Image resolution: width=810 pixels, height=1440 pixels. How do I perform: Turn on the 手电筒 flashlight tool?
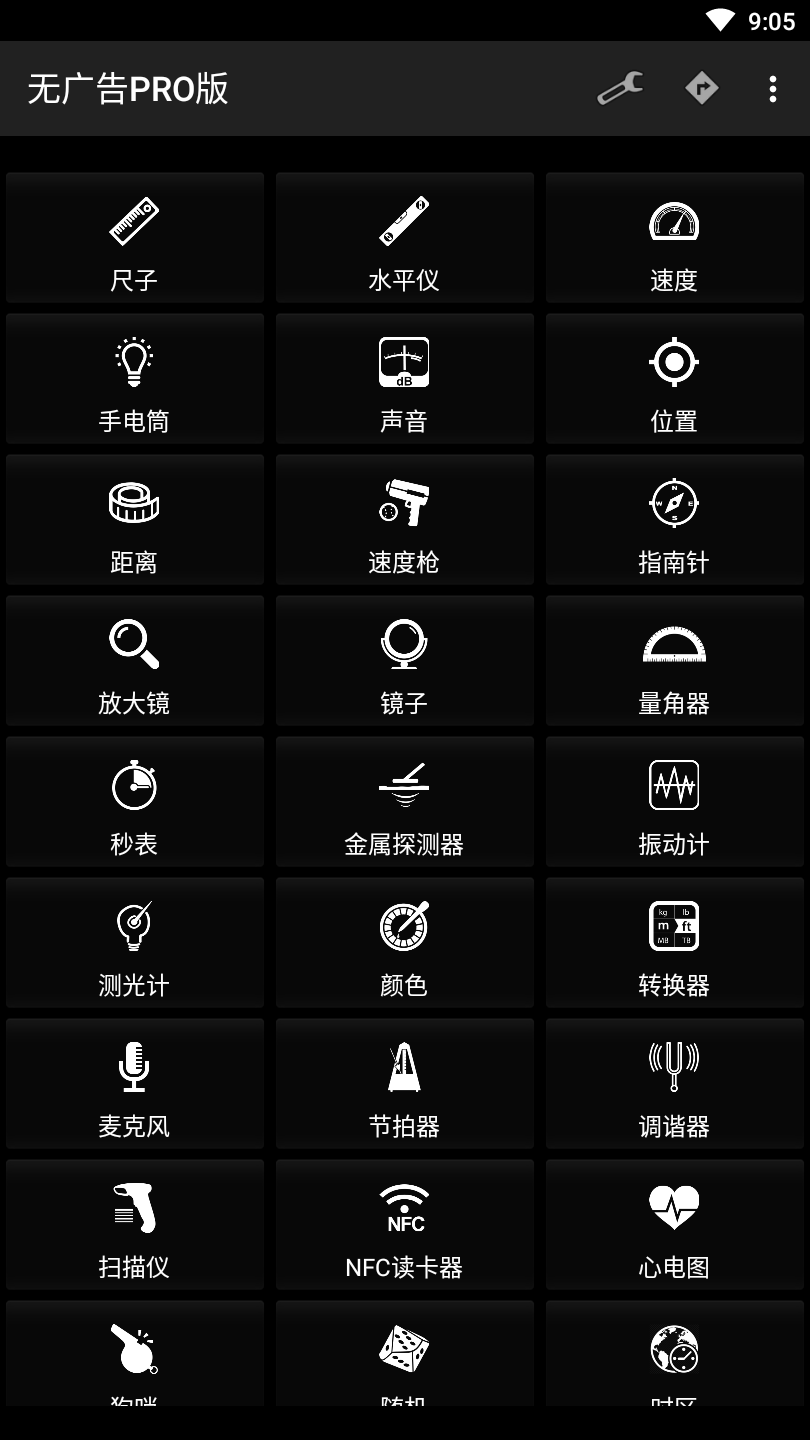135,379
